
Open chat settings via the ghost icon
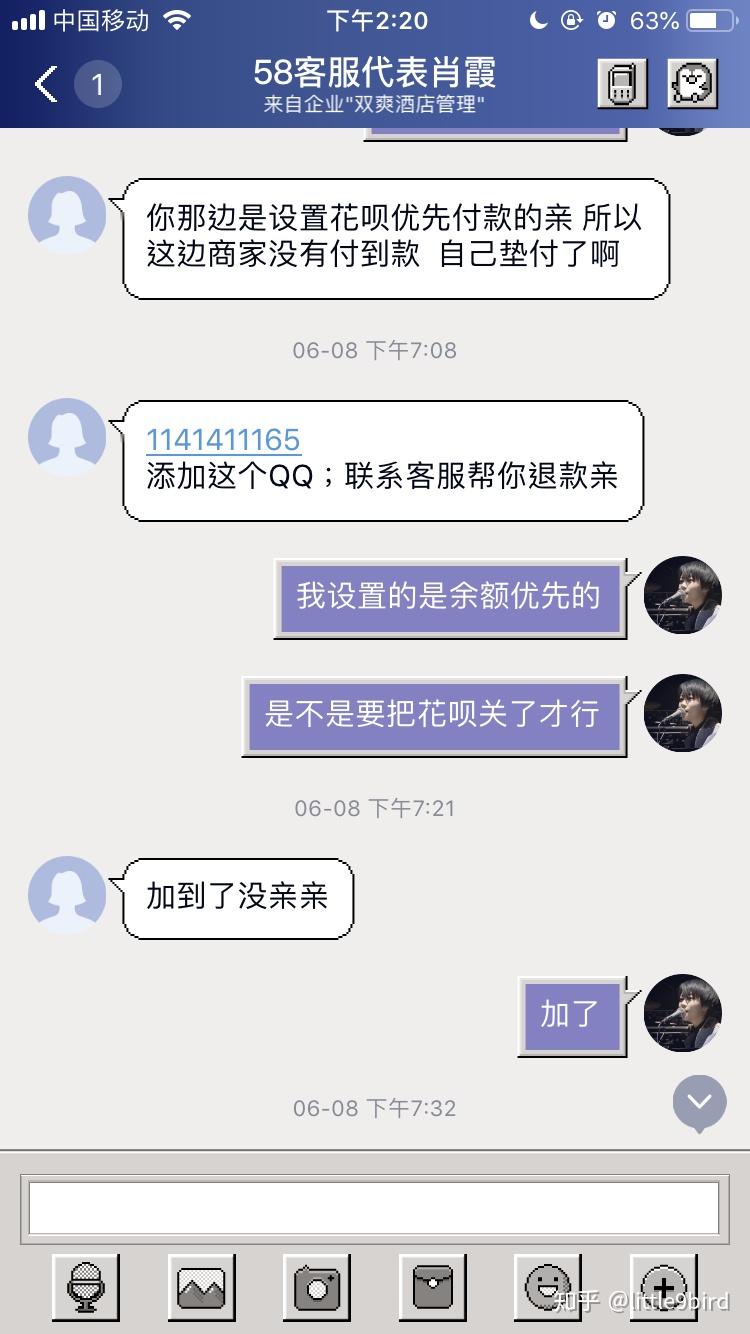tap(692, 84)
